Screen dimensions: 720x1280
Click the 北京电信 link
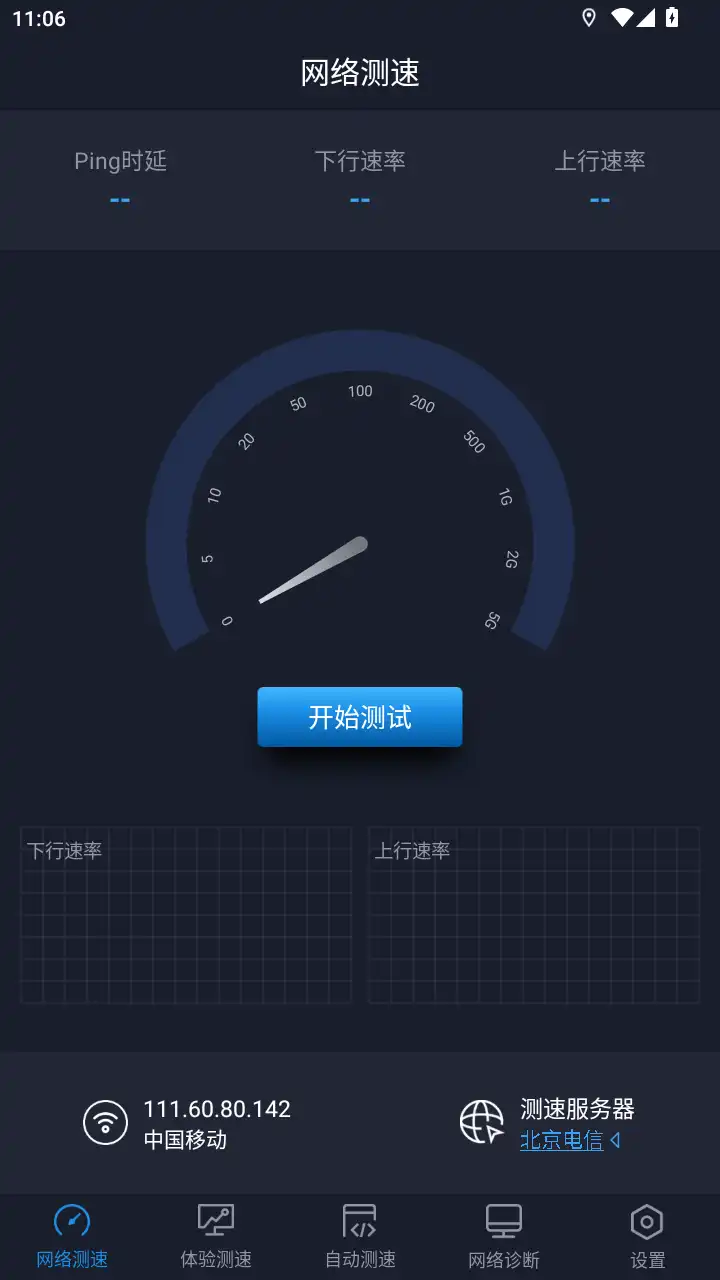561,1140
